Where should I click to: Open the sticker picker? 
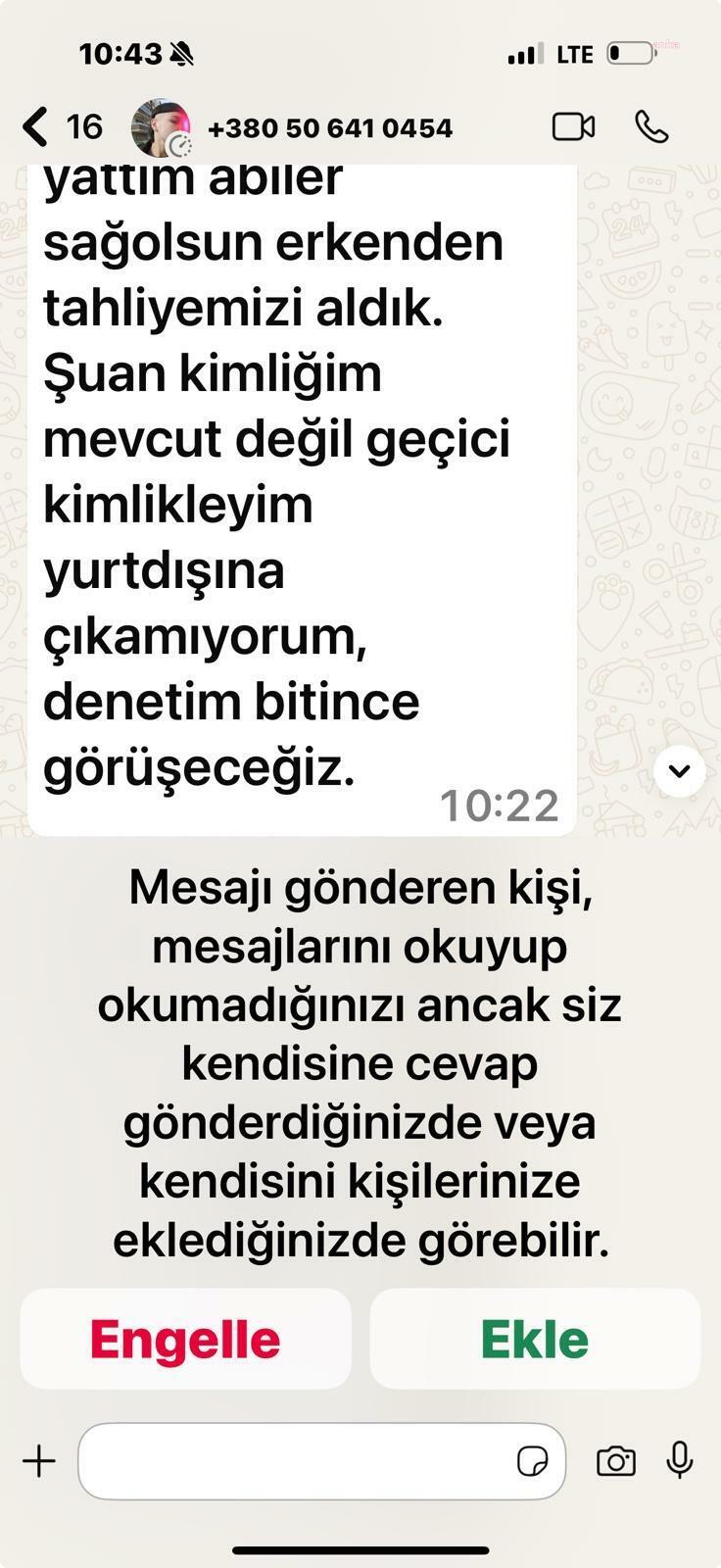click(x=532, y=1461)
